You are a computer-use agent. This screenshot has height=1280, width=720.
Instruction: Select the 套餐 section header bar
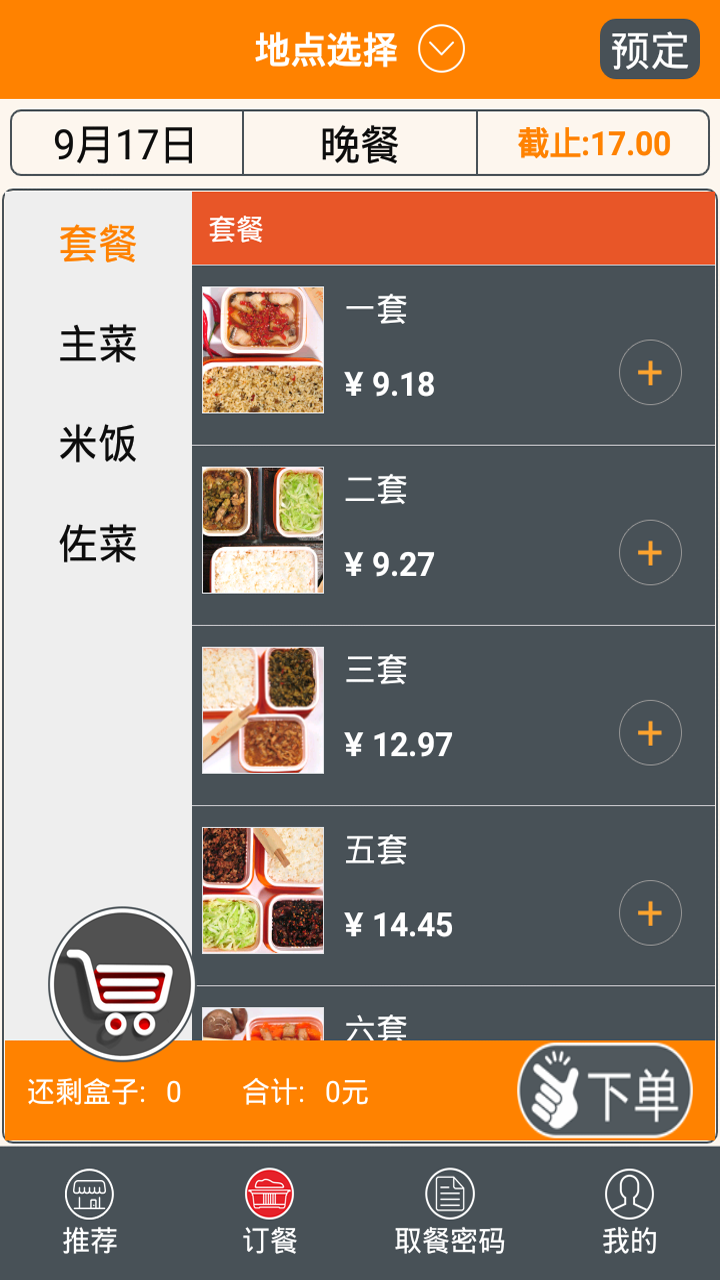click(x=452, y=228)
